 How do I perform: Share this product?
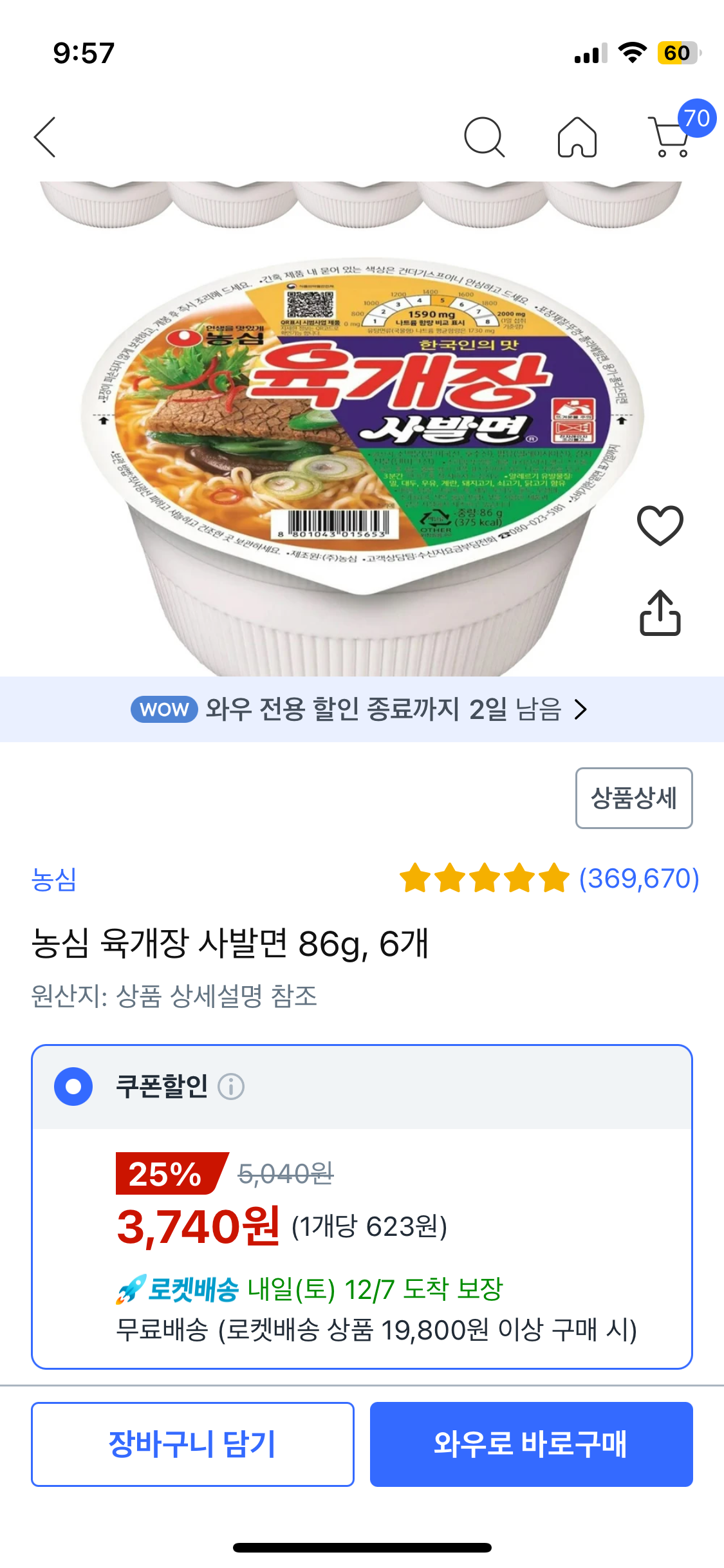pos(660,613)
